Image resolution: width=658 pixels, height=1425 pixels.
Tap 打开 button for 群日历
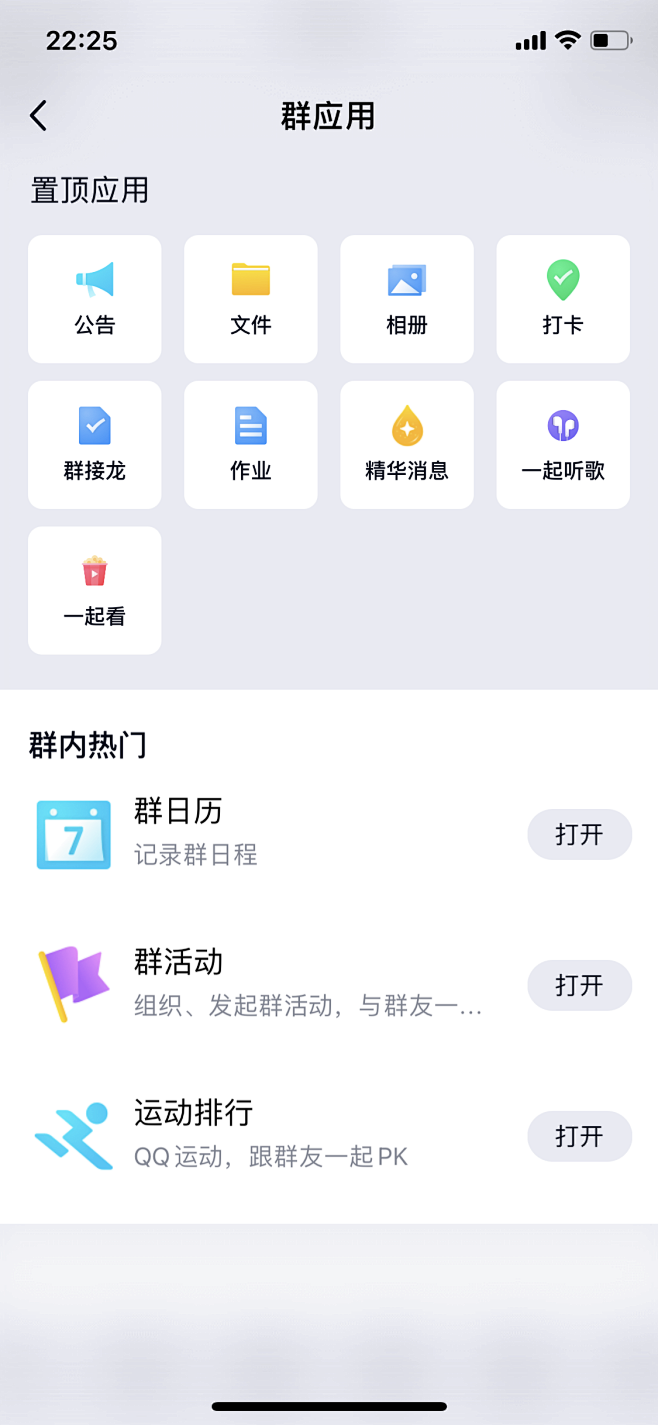pos(579,835)
